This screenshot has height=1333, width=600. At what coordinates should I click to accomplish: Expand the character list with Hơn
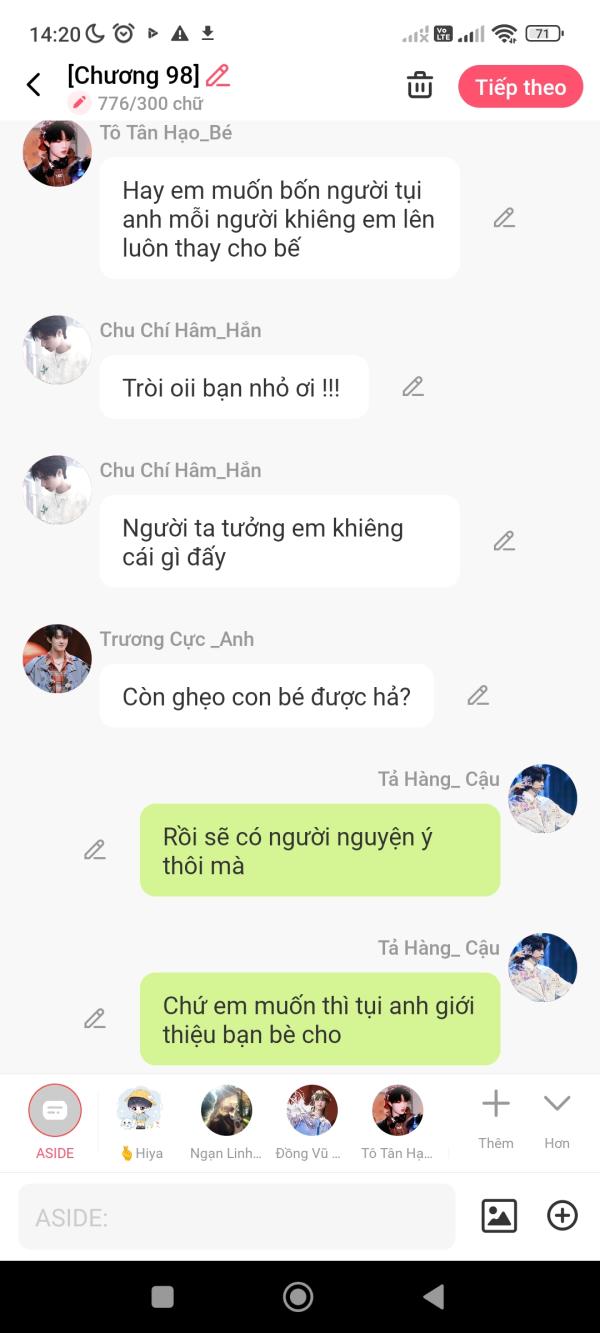pos(557,1119)
